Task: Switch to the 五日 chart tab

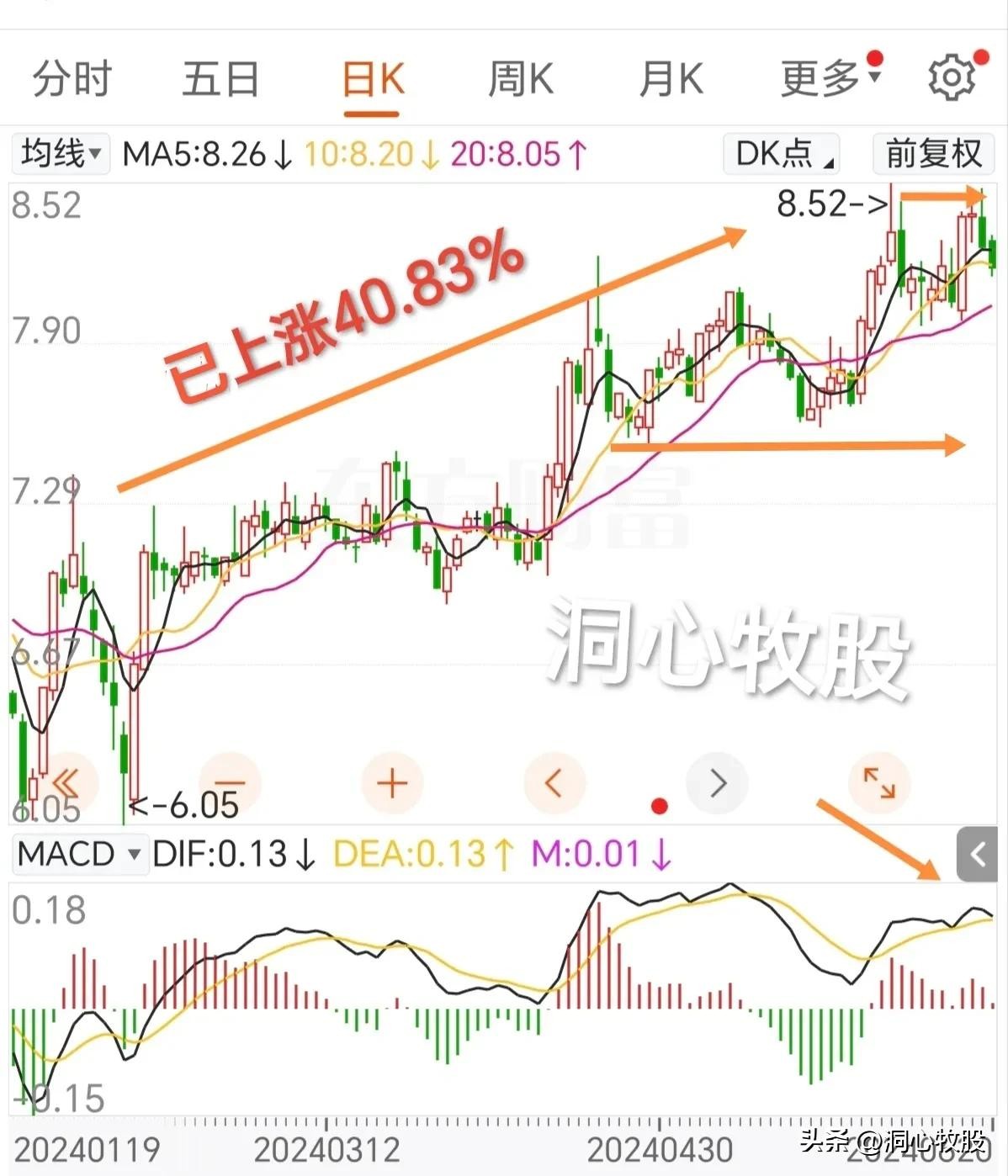Action: pyautogui.click(x=220, y=79)
